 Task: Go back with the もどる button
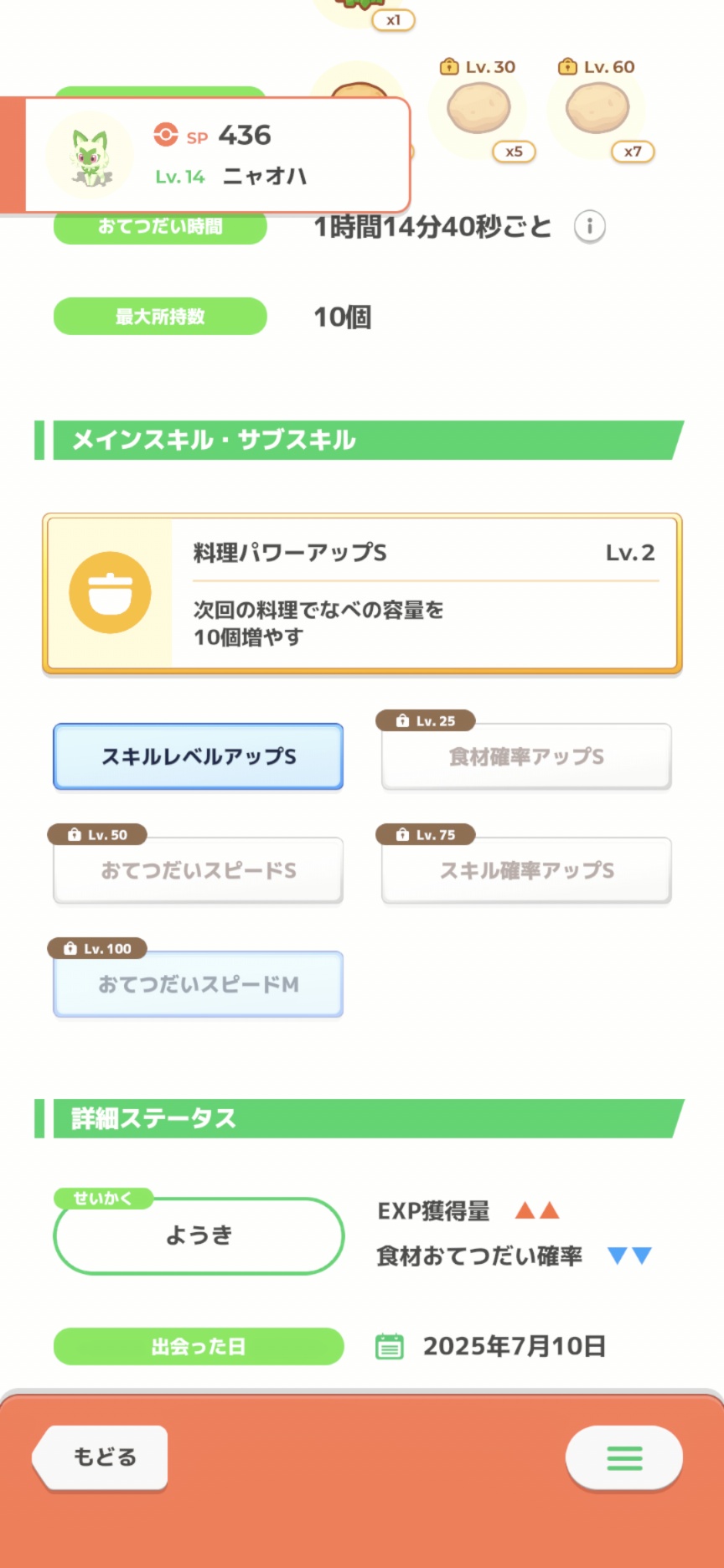click(101, 1457)
